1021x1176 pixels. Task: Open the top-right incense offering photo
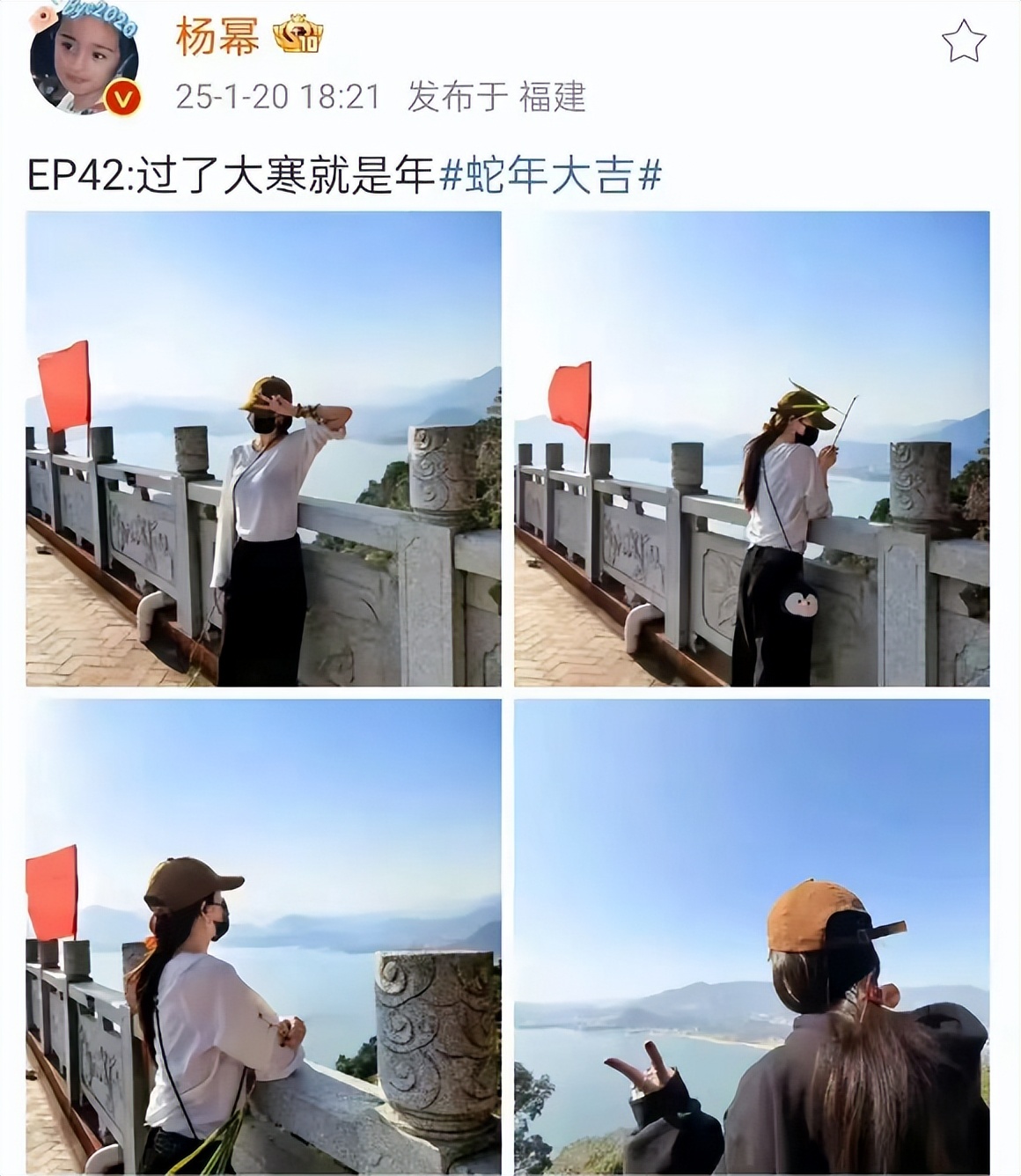pos(757,453)
